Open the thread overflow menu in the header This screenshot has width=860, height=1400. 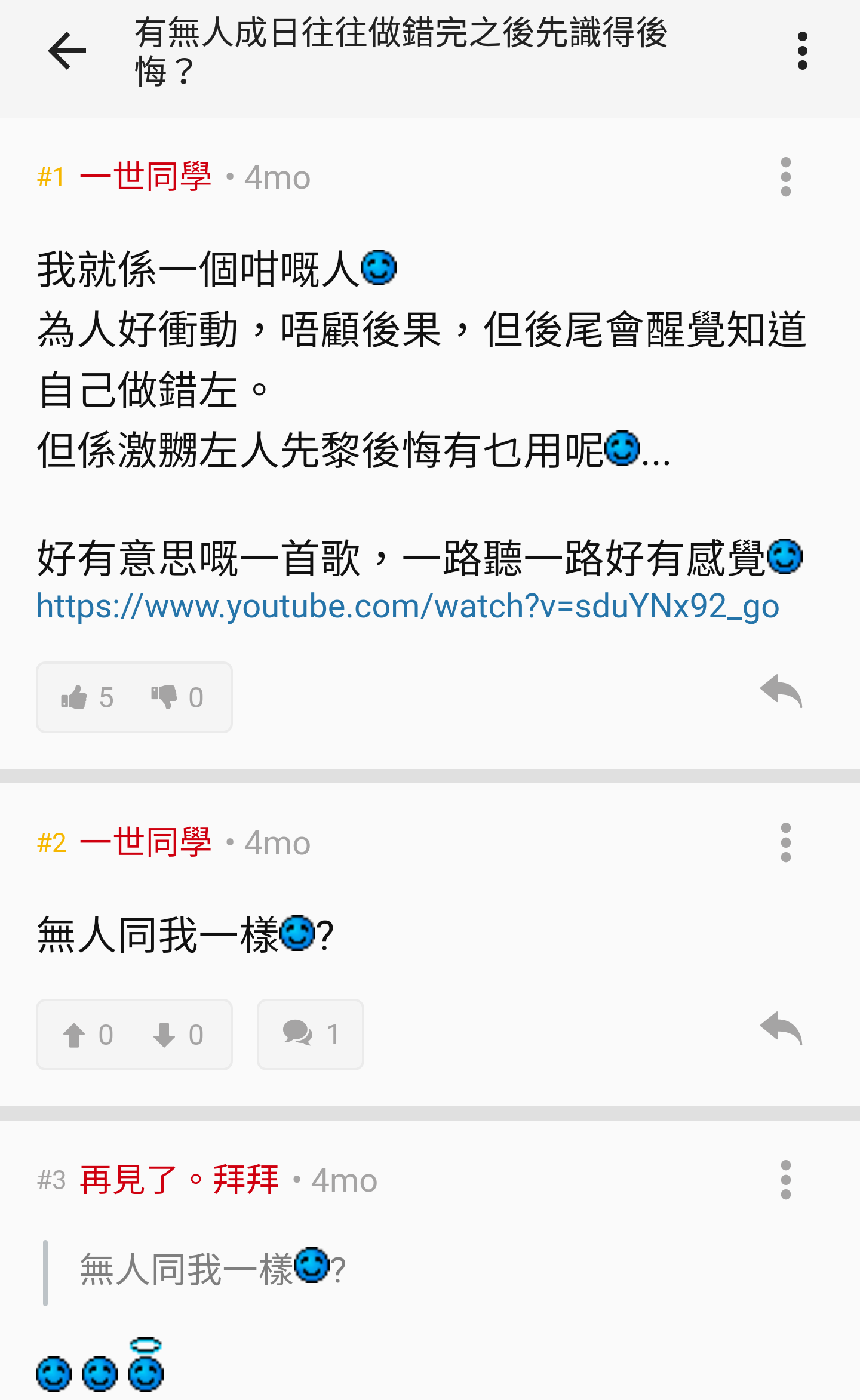(x=802, y=51)
